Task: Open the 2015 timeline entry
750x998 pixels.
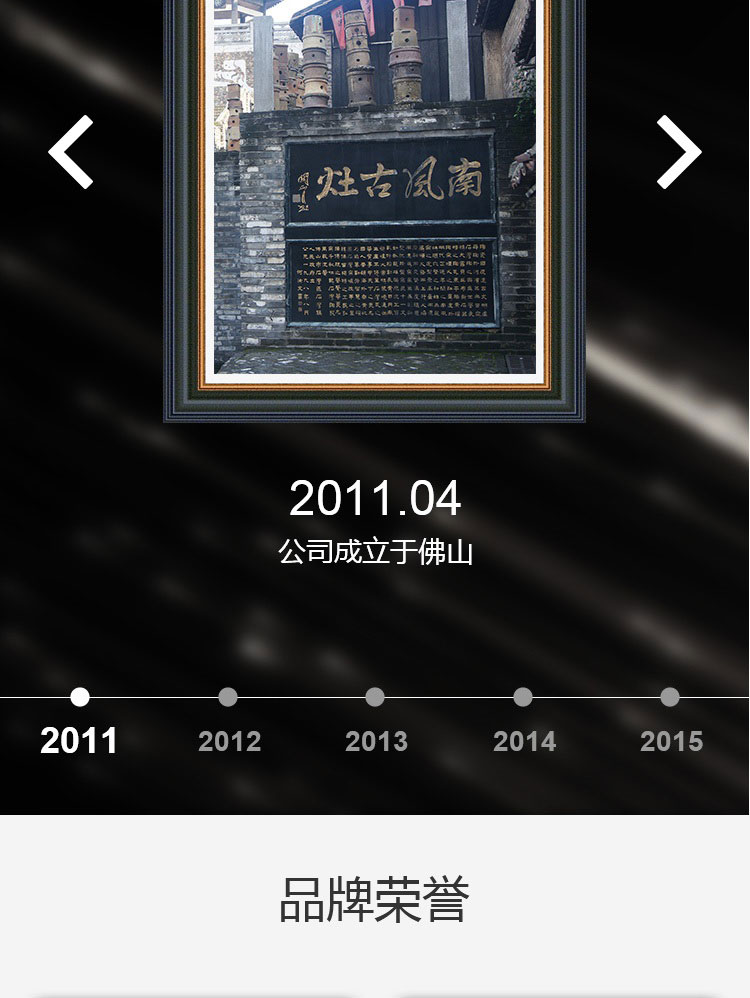Action: pos(670,698)
